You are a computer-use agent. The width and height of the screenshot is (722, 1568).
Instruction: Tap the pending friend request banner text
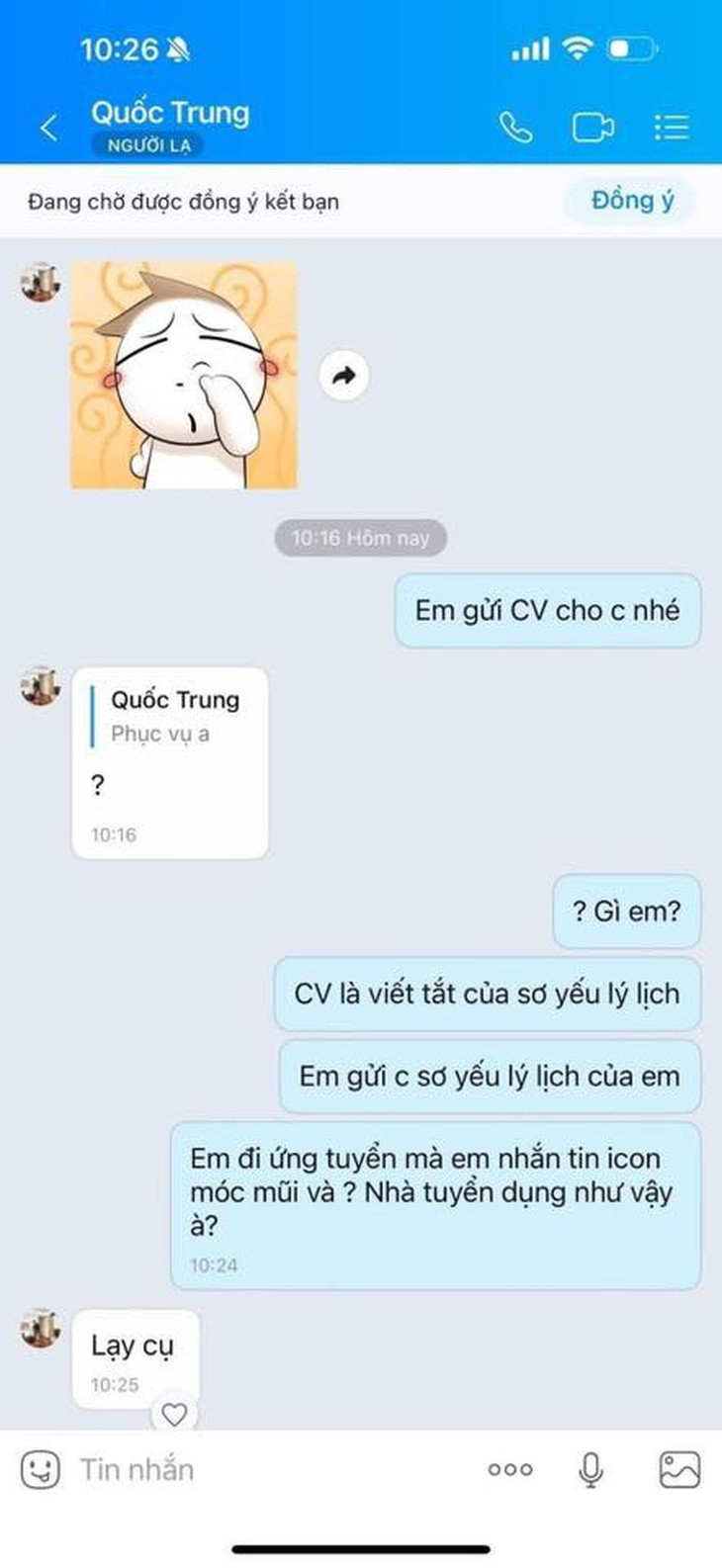pyautogui.click(x=183, y=201)
